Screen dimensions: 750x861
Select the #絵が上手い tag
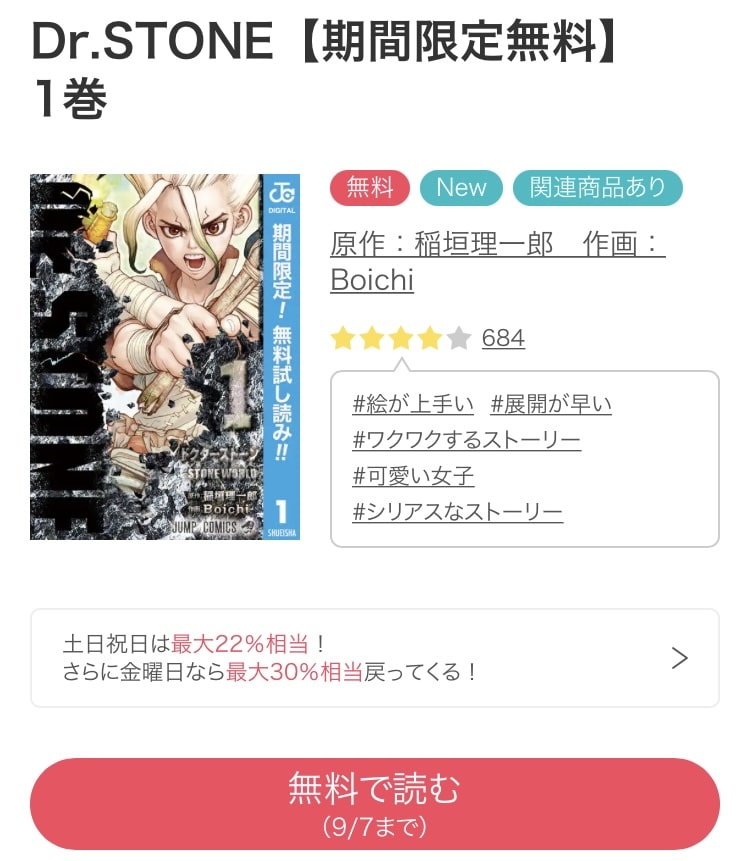pyautogui.click(x=412, y=404)
